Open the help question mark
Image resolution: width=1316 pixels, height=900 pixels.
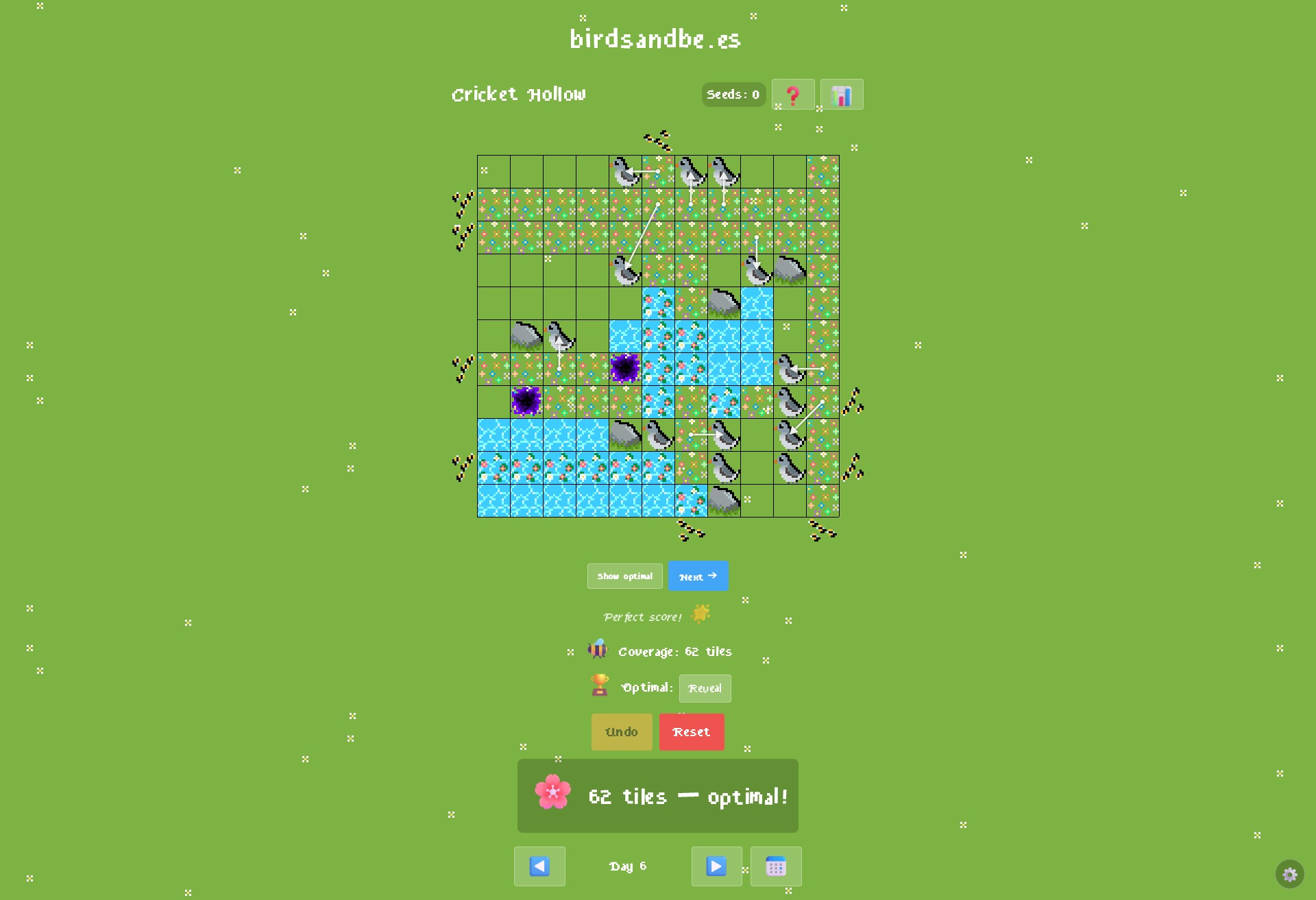tap(793, 95)
